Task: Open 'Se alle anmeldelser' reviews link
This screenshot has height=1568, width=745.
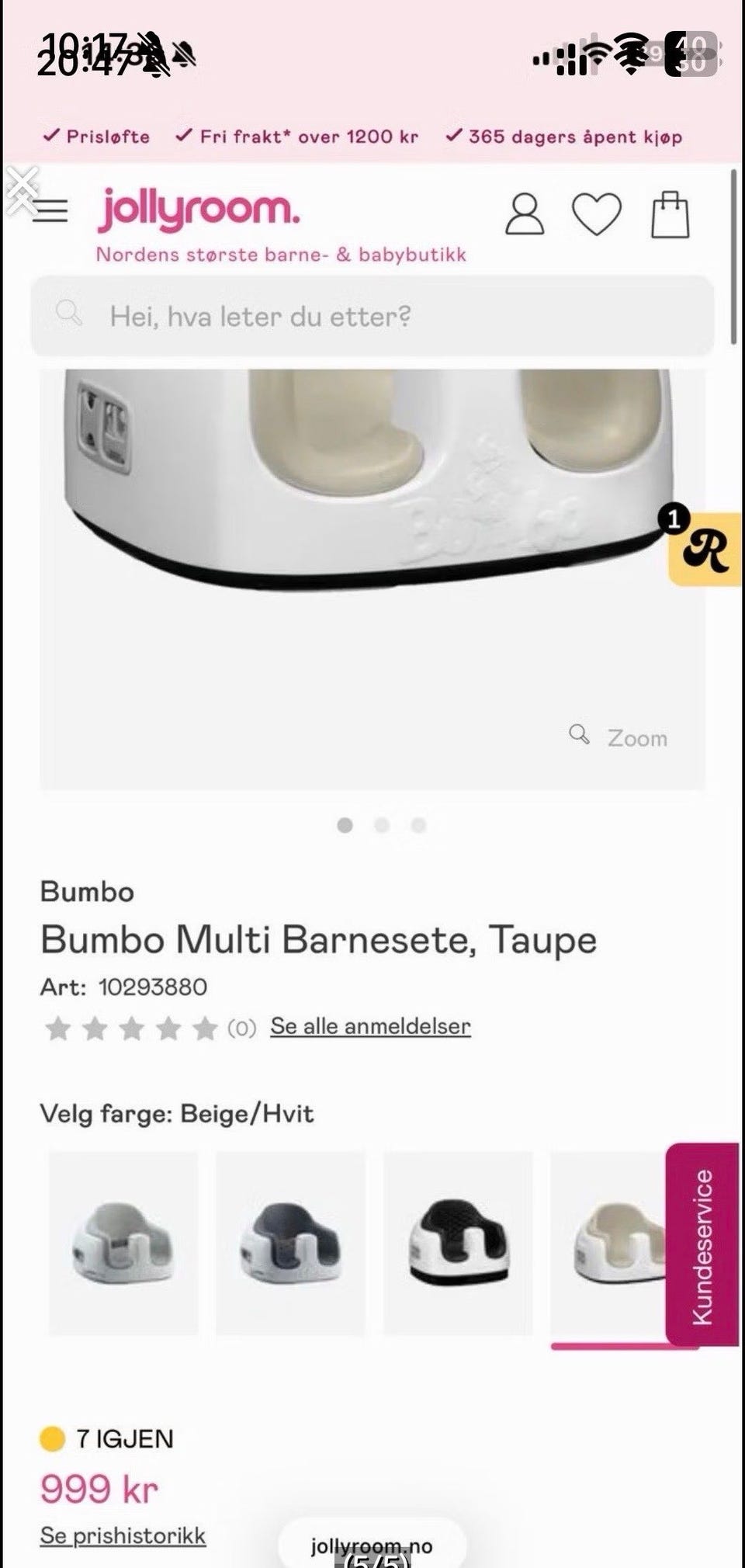Action: tap(370, 1026)
